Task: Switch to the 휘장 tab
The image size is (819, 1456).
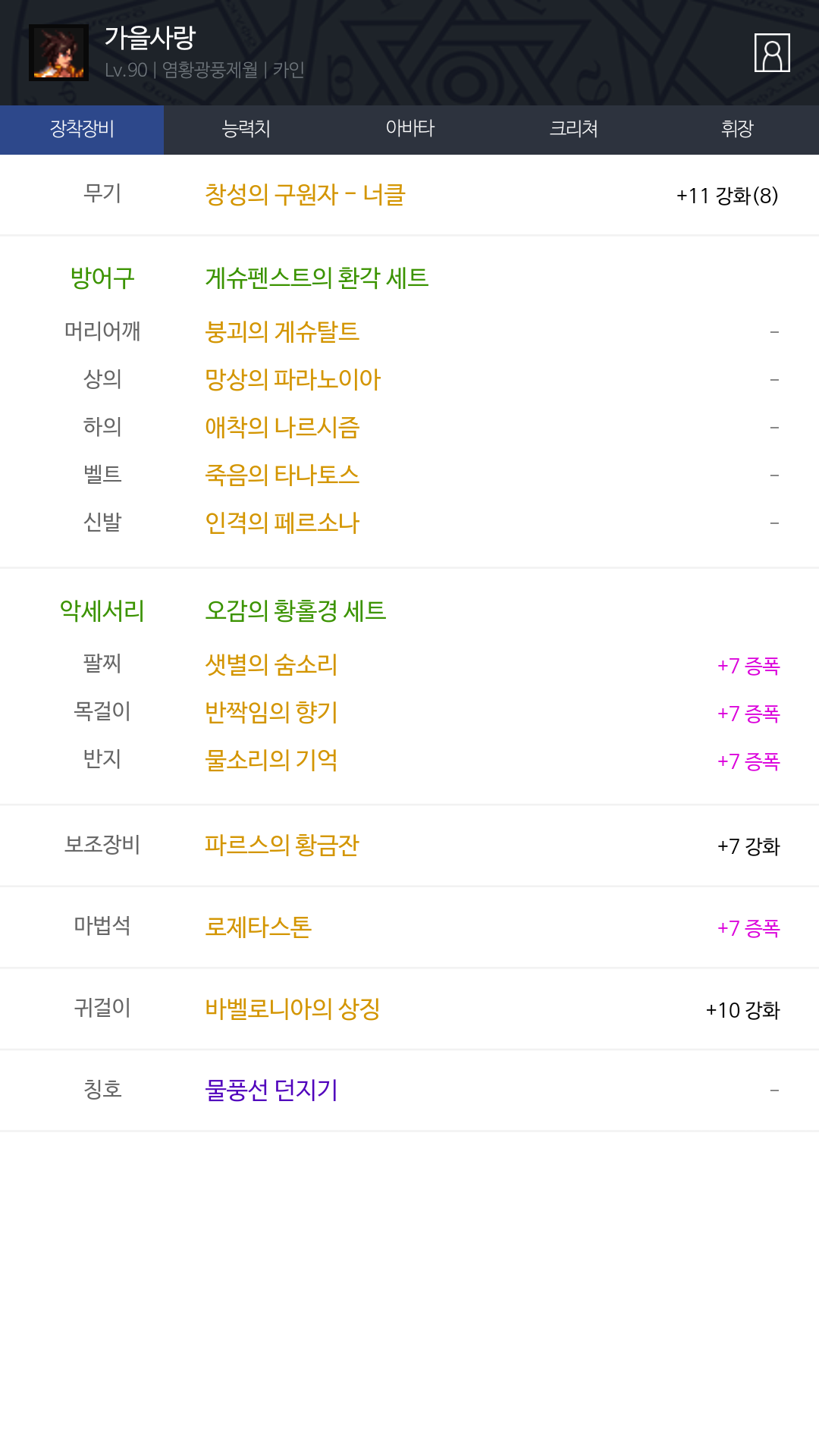Action: tap(737, 130)
